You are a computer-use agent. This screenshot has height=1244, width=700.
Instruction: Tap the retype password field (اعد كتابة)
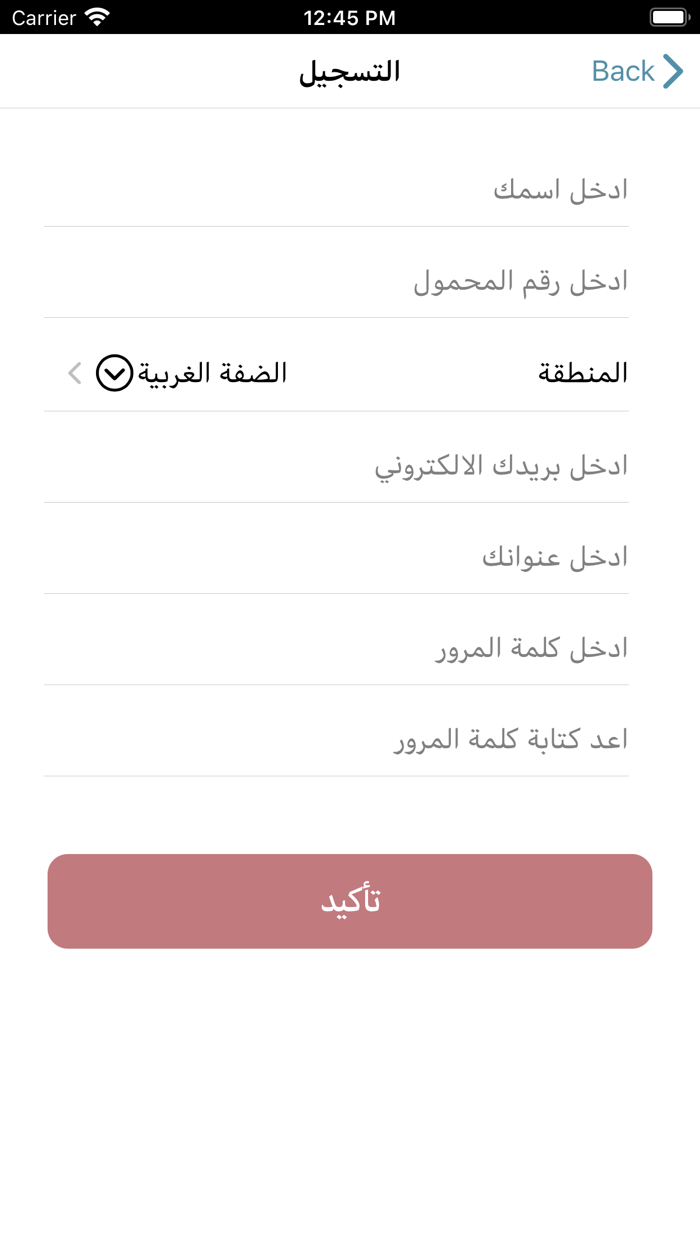click(x=336, y=739)
